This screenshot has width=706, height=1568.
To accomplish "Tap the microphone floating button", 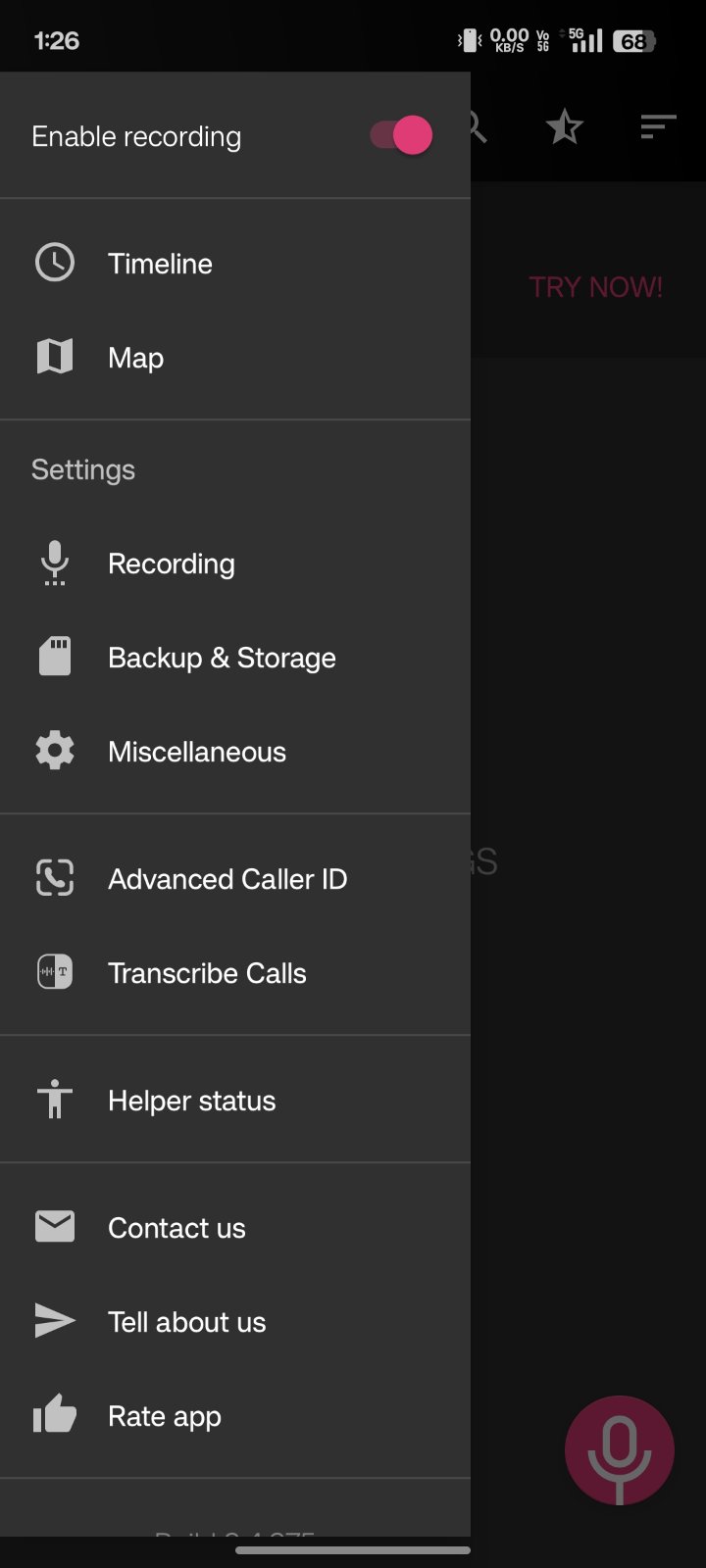I will click(619, 1449).
